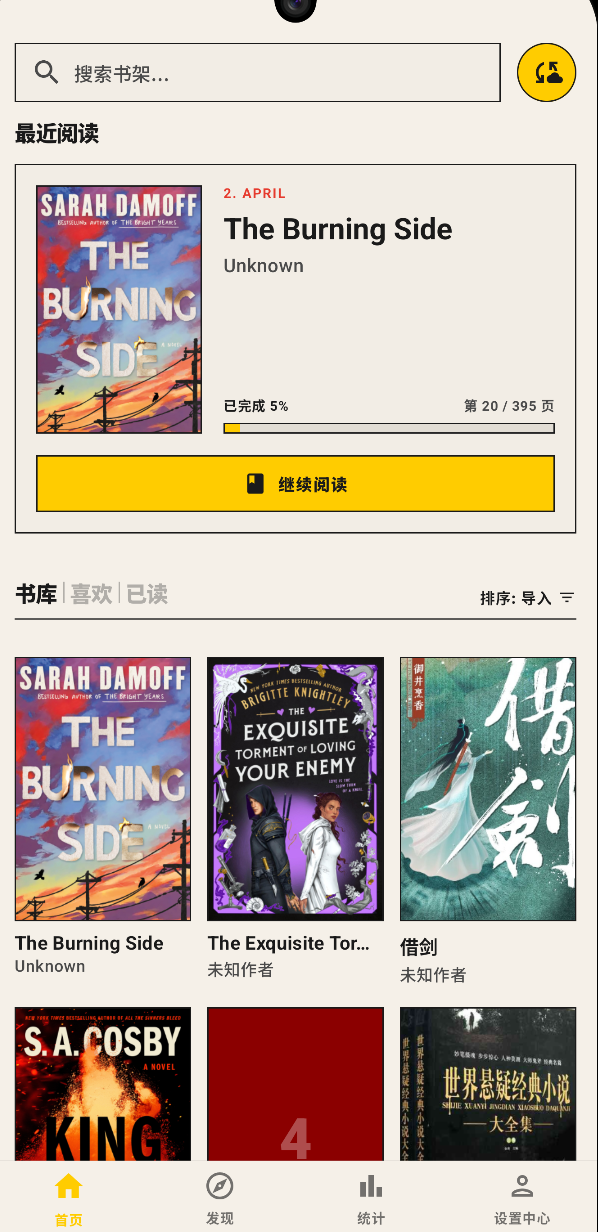Open the 排序: 导入 sort dropdown
This screenshot has width=598, height=1232.
[527, 598]
